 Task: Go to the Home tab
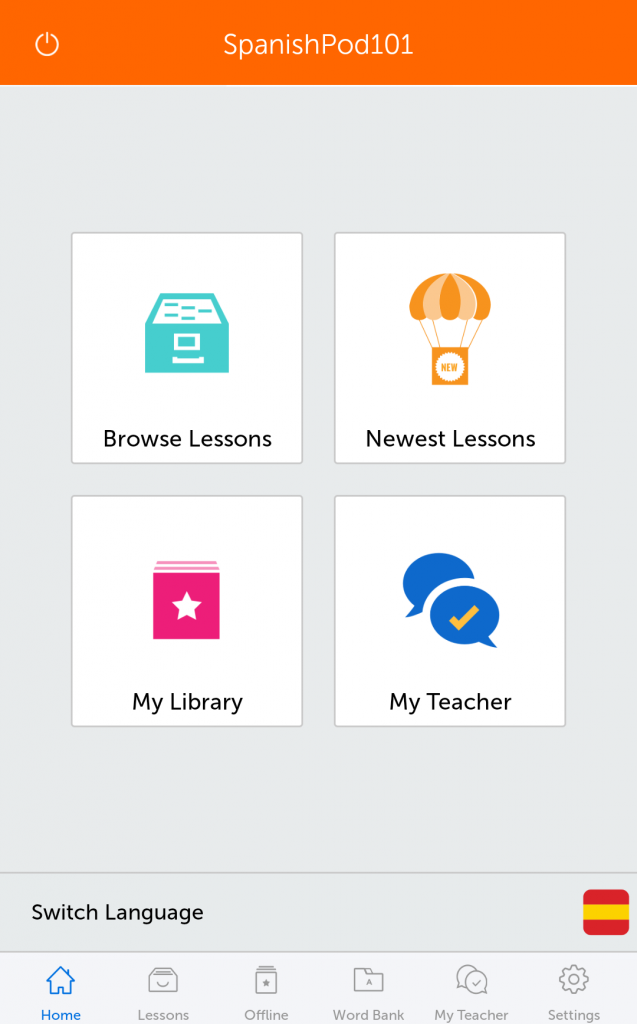tap(61, 990)
